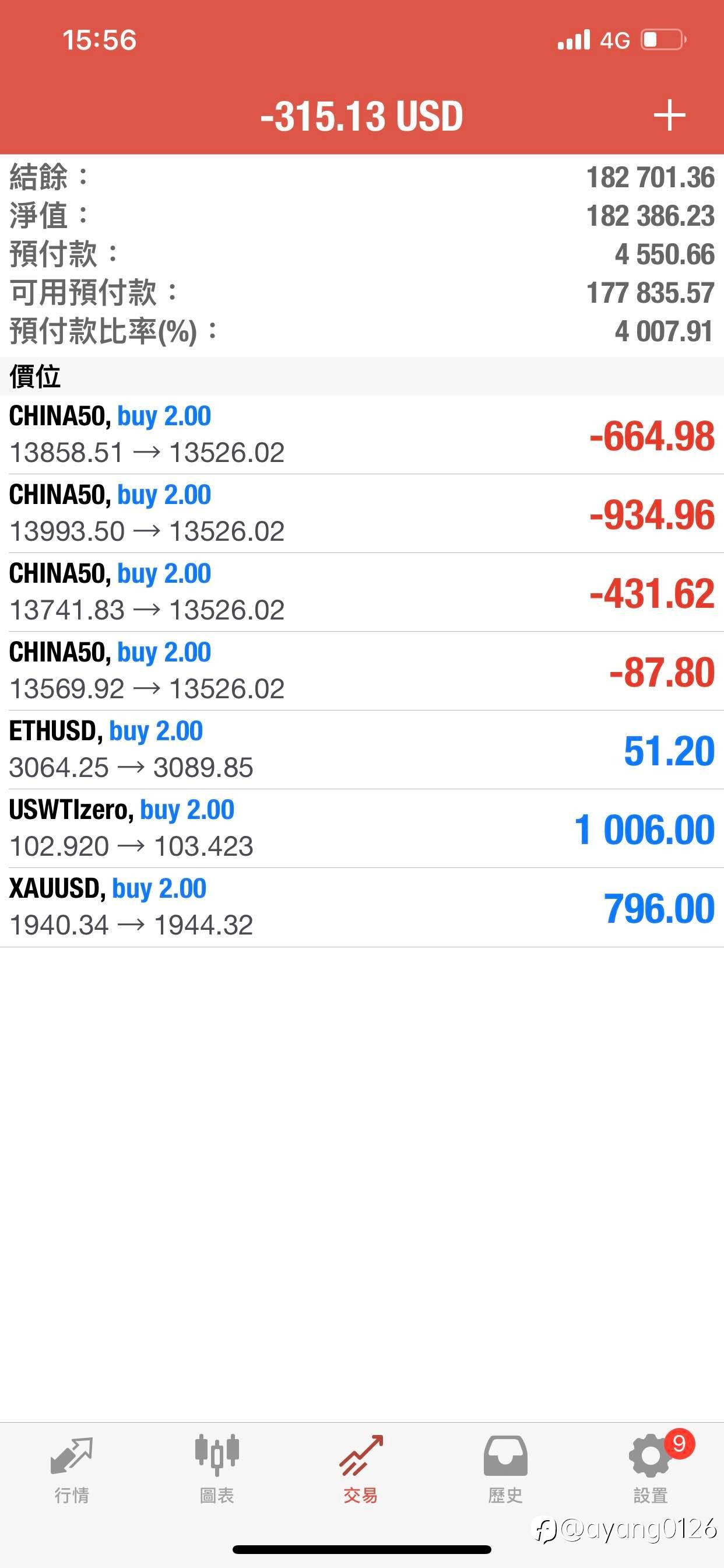Open the 設置 settings tab

point(651,1468)
